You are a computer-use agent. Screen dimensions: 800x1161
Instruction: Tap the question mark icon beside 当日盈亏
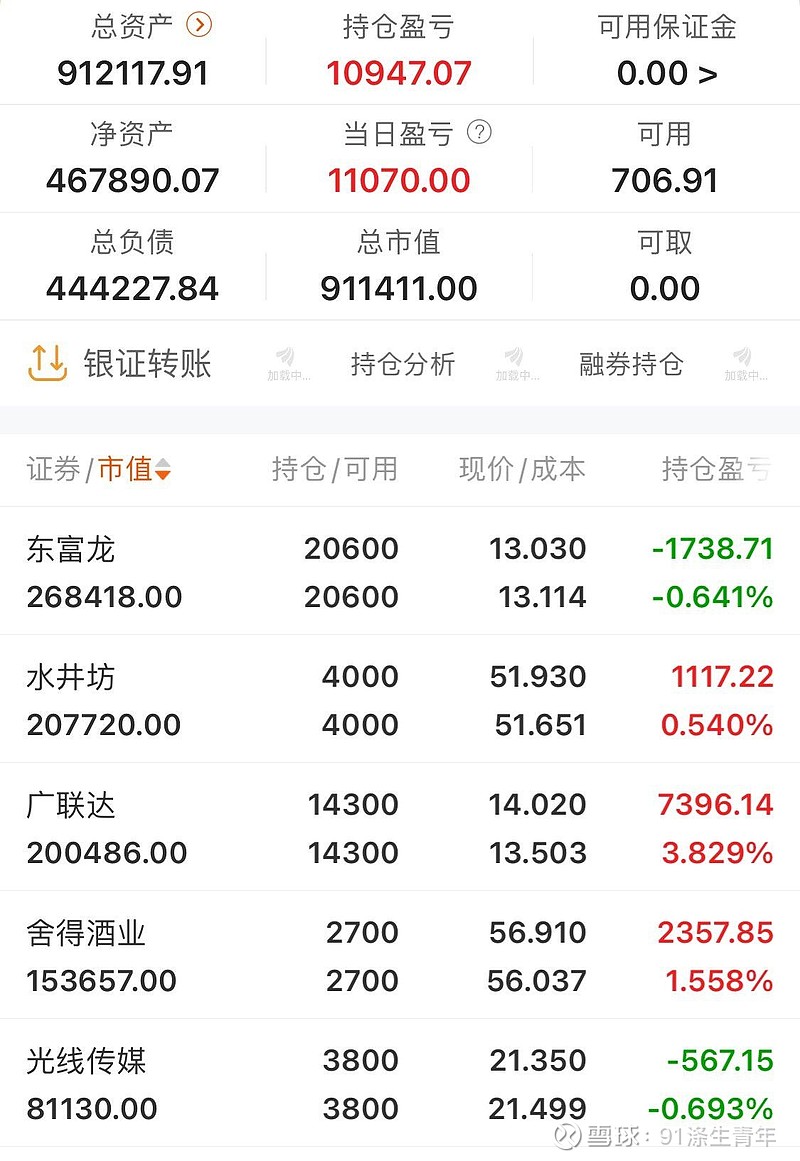(481, 130)
